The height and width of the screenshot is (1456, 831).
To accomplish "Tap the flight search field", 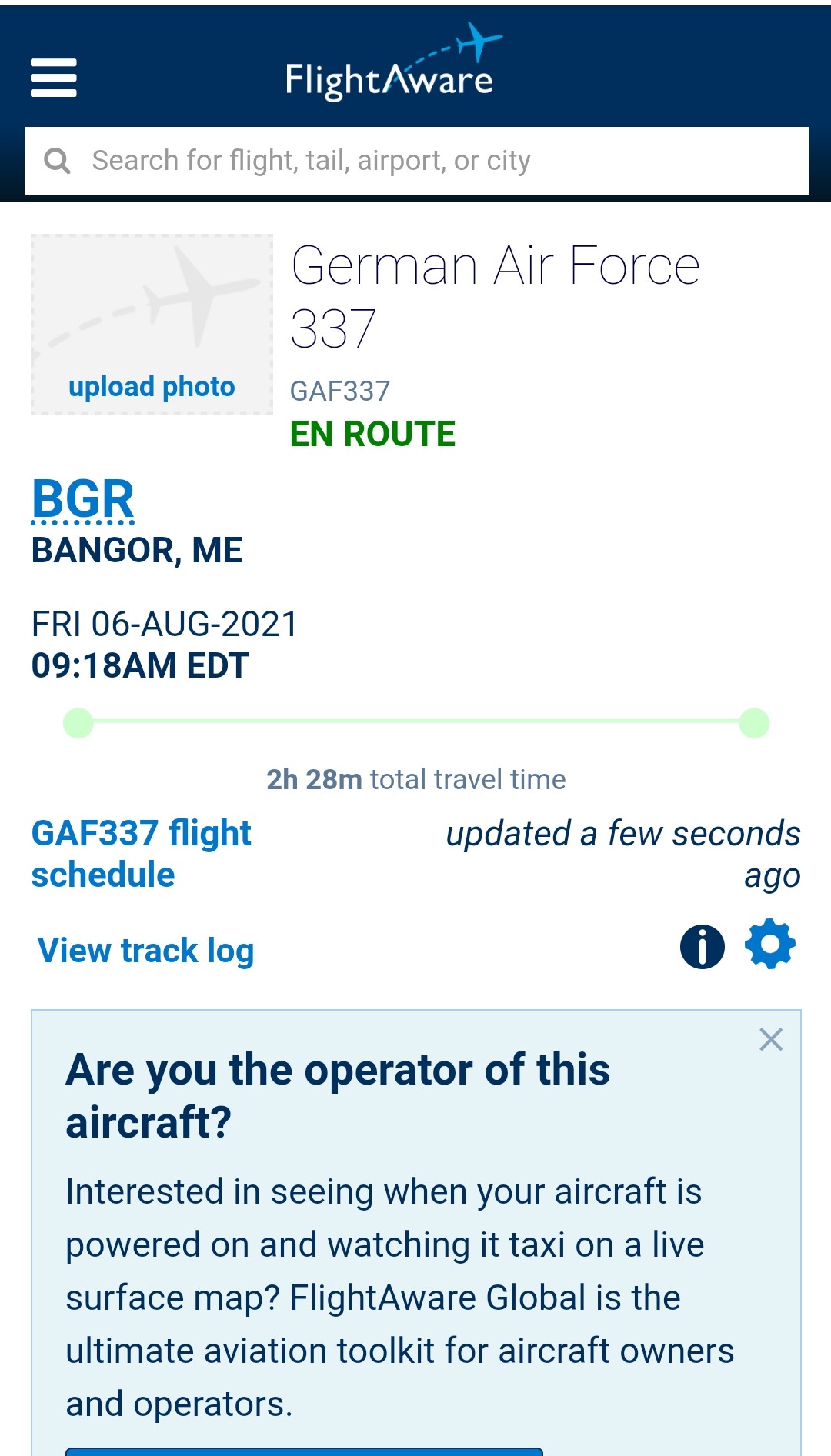I will (x=416, y=161).
